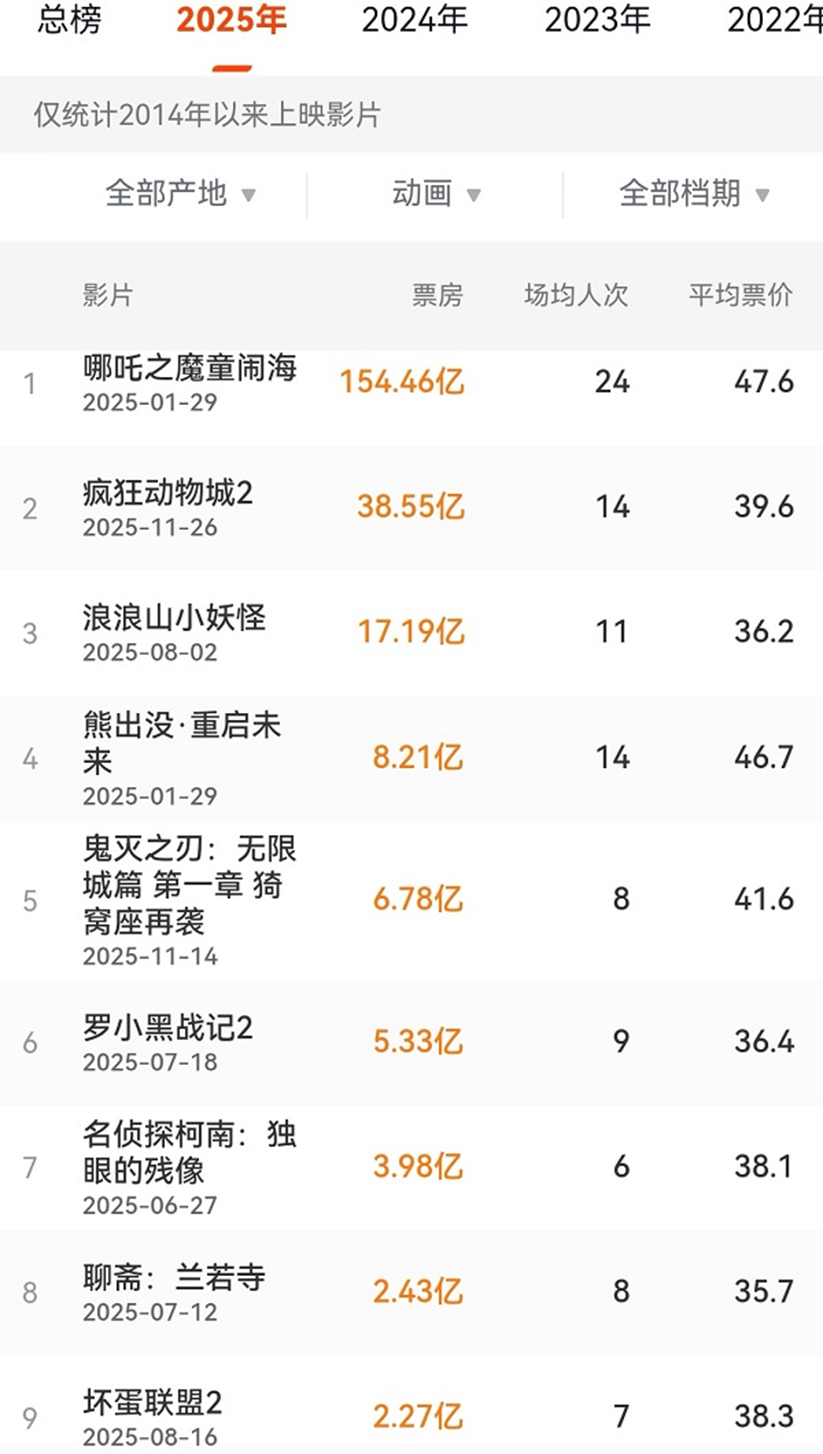823x1454 pixels.
Task: Switch to the 总榜 tab
Action: (x=70, y=20)
